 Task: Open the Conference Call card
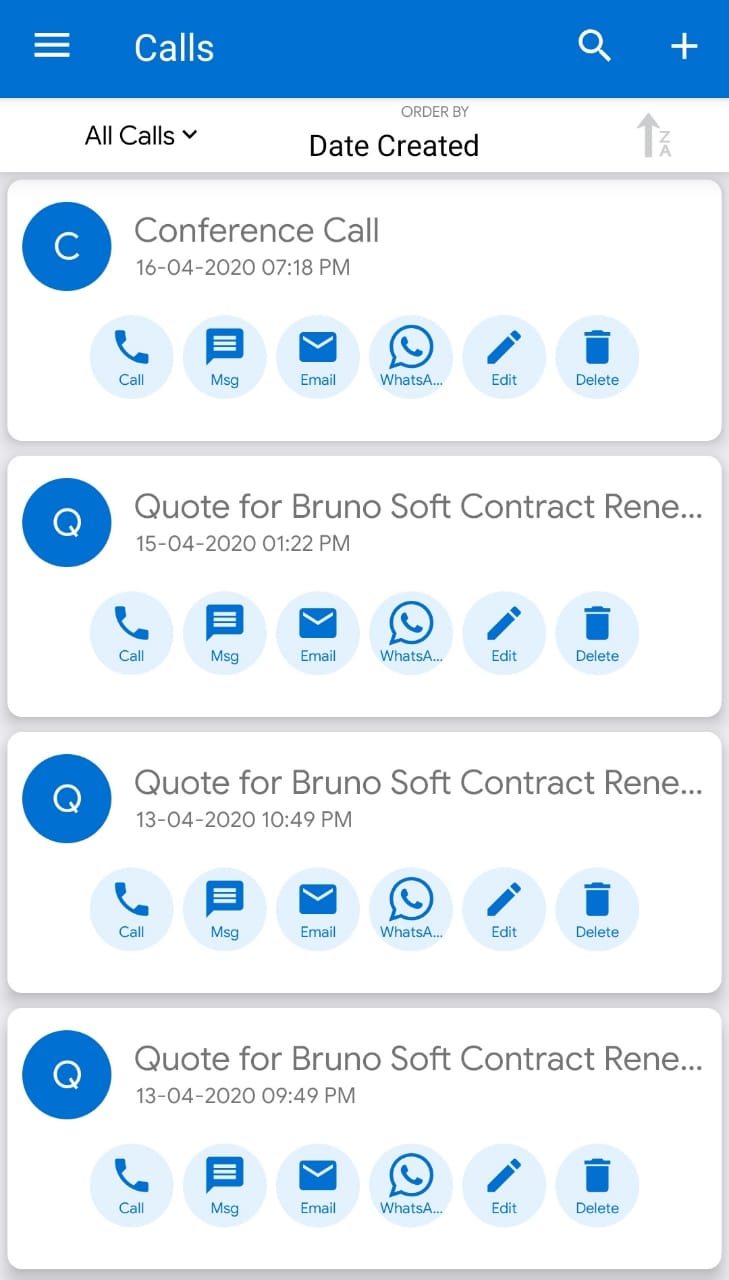364,310
